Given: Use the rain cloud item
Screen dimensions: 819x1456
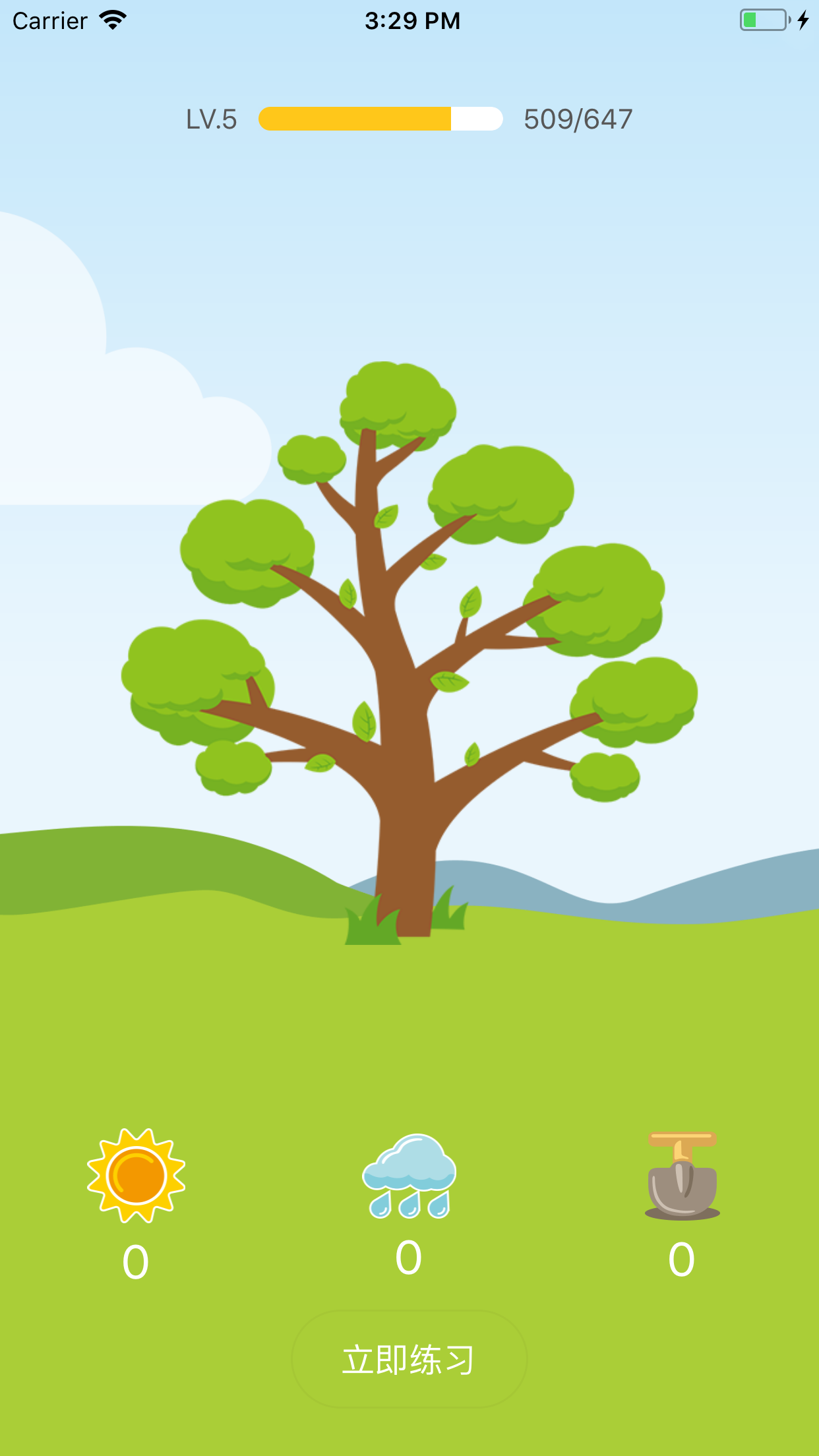Looking at the screenshot, I should [409, 1176].
